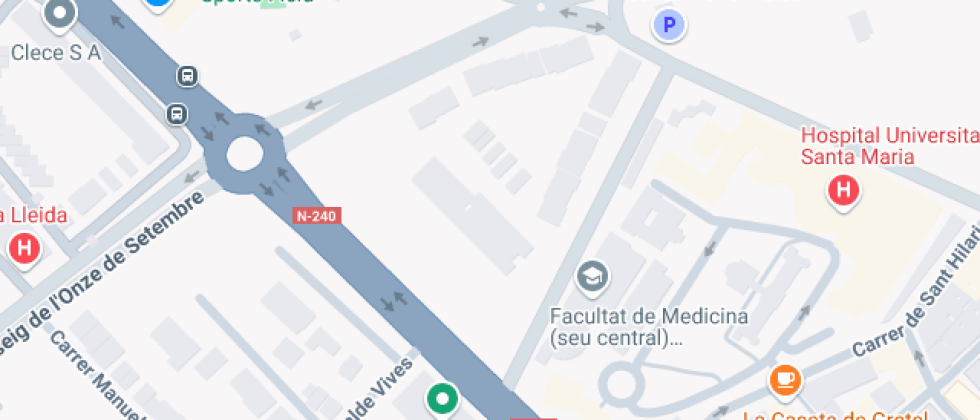Tap the green pin near Vives street
Image resolution: width=980 pixels, height=420 pixels.
441,399
